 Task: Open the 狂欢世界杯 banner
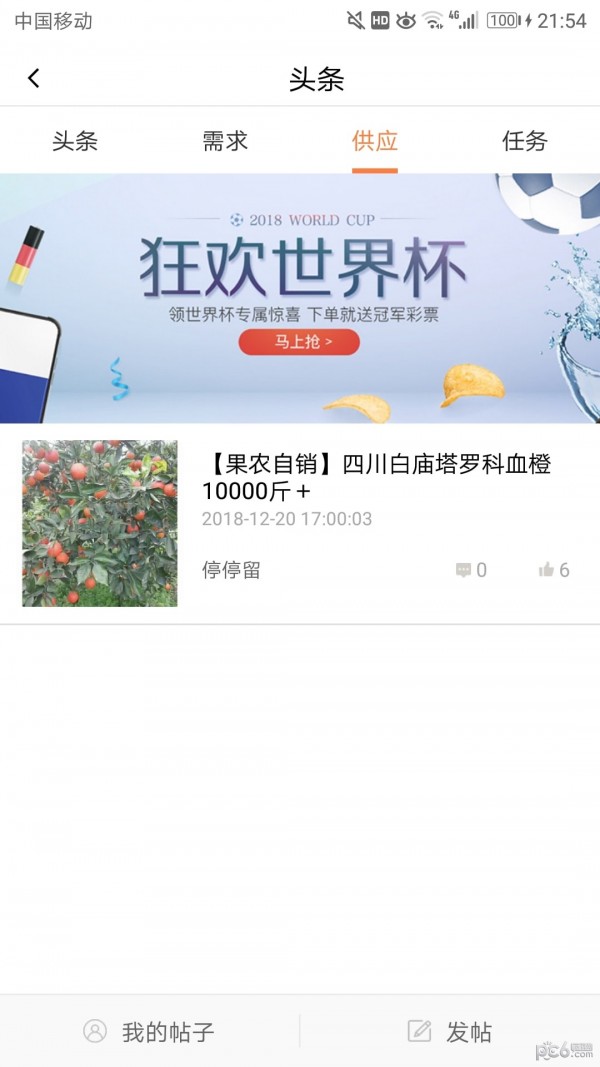(300, 270)
